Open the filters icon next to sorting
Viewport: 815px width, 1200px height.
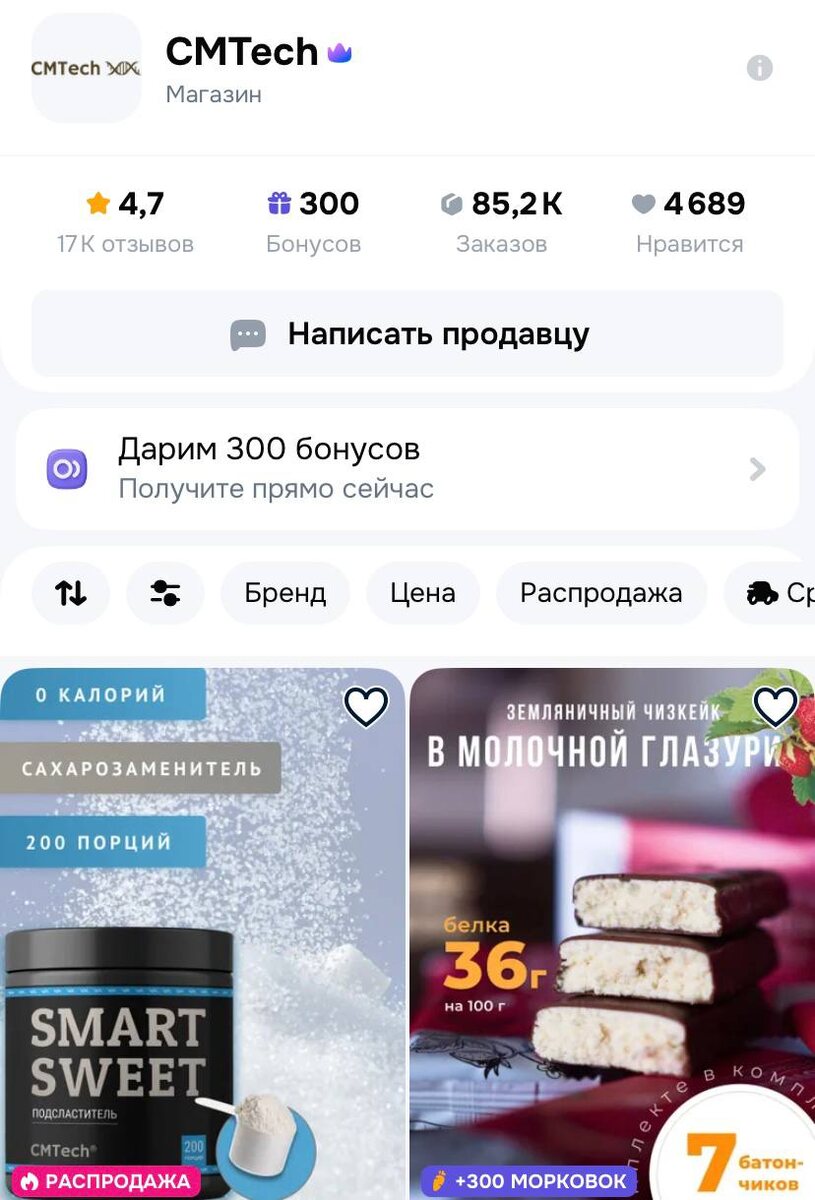coord(165,592)
